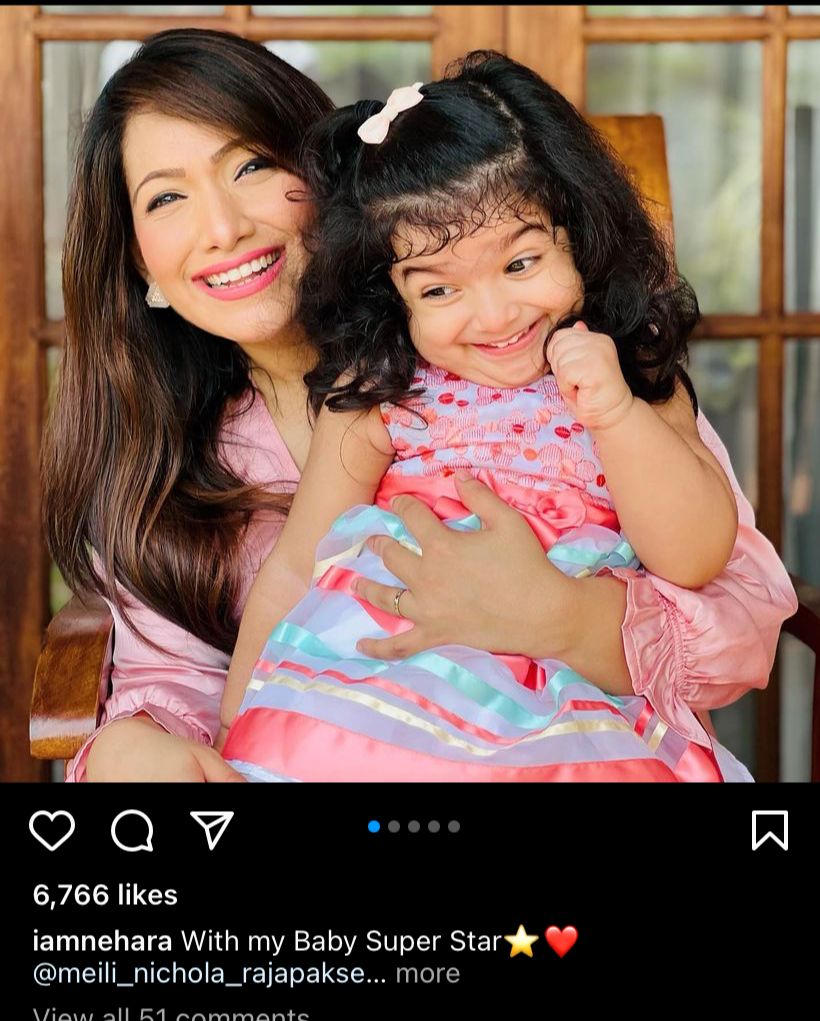View all 51 comments
Viewport: 820px width, 1021px height.
pos(170,1013)
